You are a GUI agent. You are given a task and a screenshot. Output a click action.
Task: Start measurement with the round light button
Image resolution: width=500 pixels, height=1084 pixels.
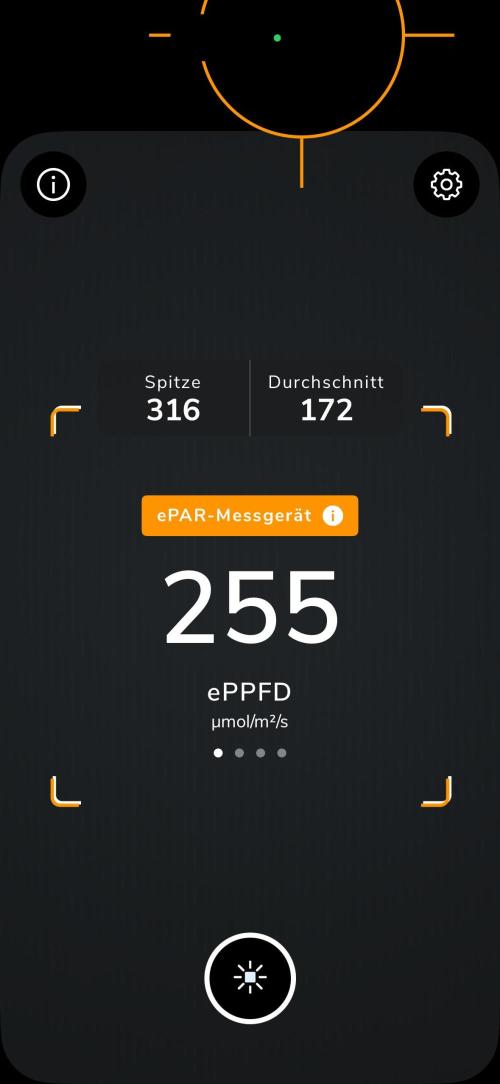(x=250, y=978)
